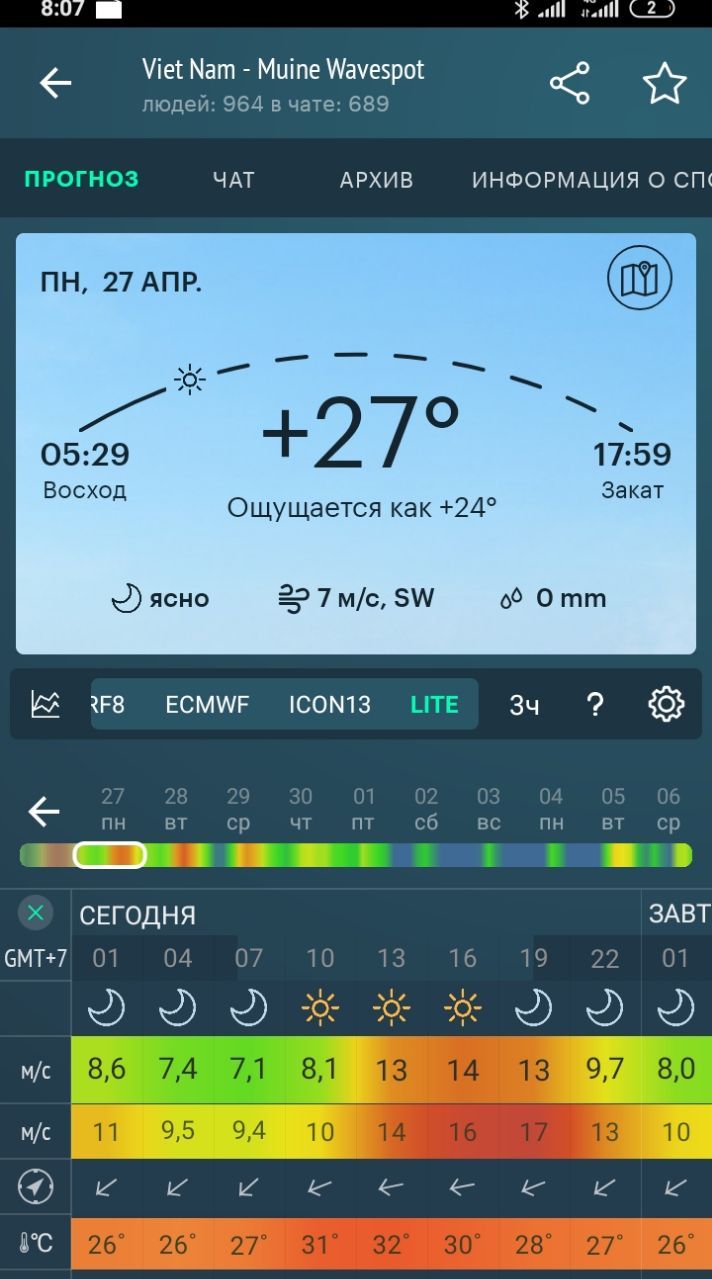712x1279 pixels.
Task: Tap the left arrow beside the dates
Action: click(44, 811)
